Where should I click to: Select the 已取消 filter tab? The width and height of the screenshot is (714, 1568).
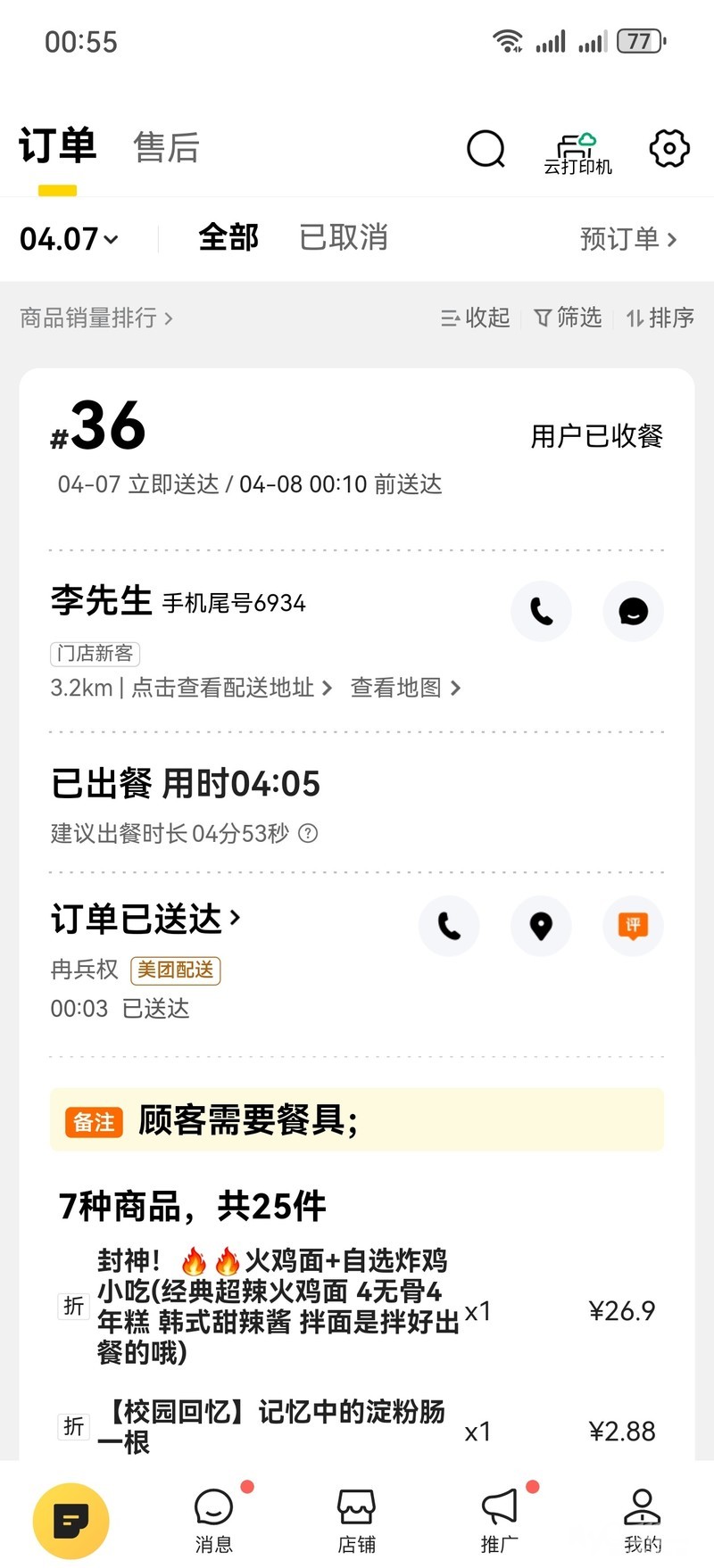click(344, 237)
